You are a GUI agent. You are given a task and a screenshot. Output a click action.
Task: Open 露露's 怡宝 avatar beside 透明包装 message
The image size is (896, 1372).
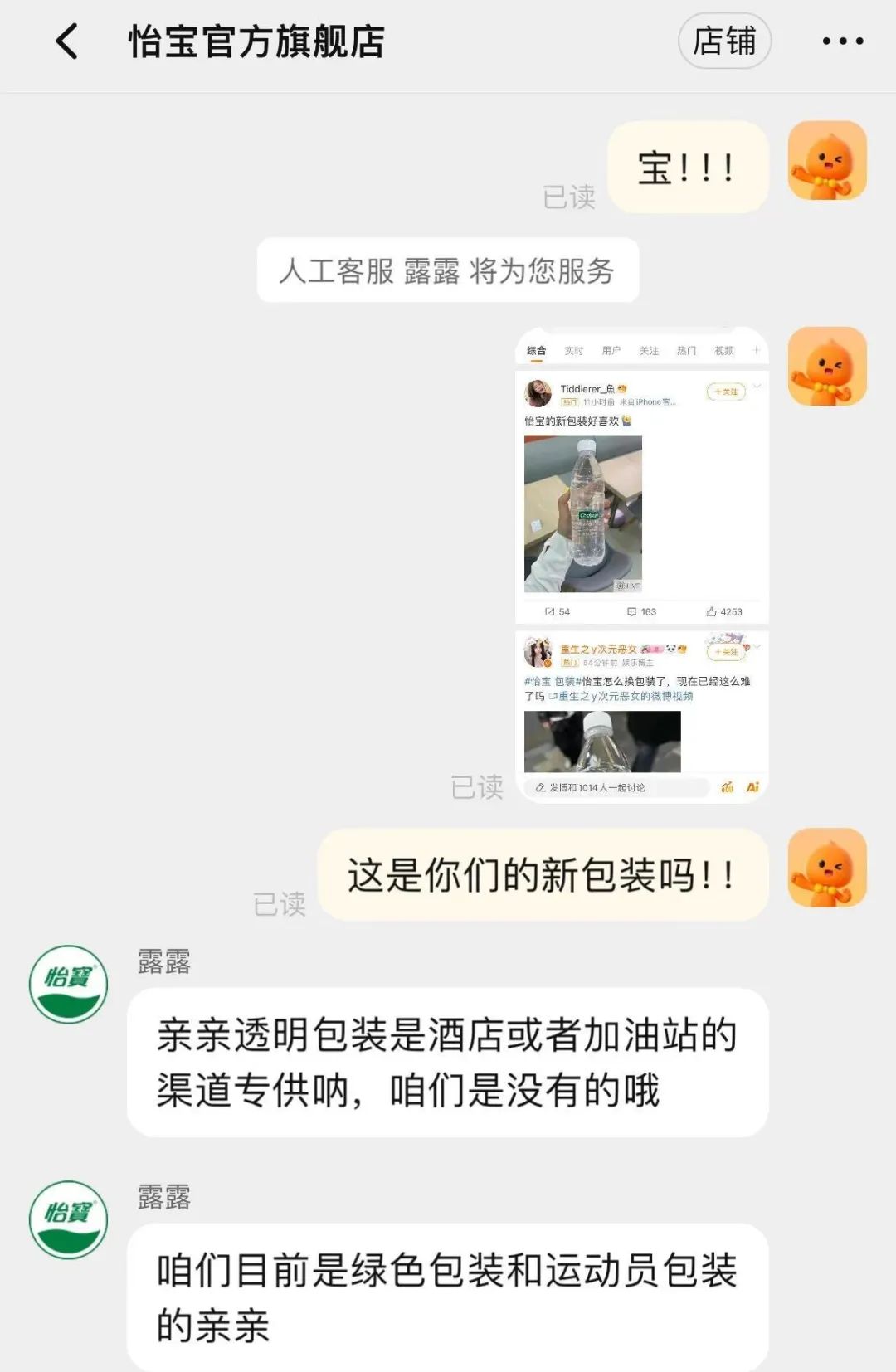69,984
